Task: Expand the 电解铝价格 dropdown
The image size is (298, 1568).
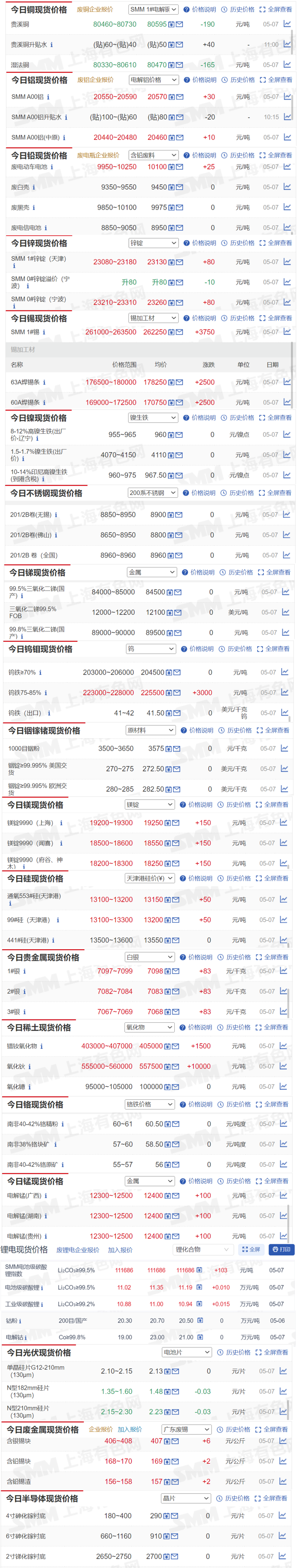Action: [x=153, y=80]
